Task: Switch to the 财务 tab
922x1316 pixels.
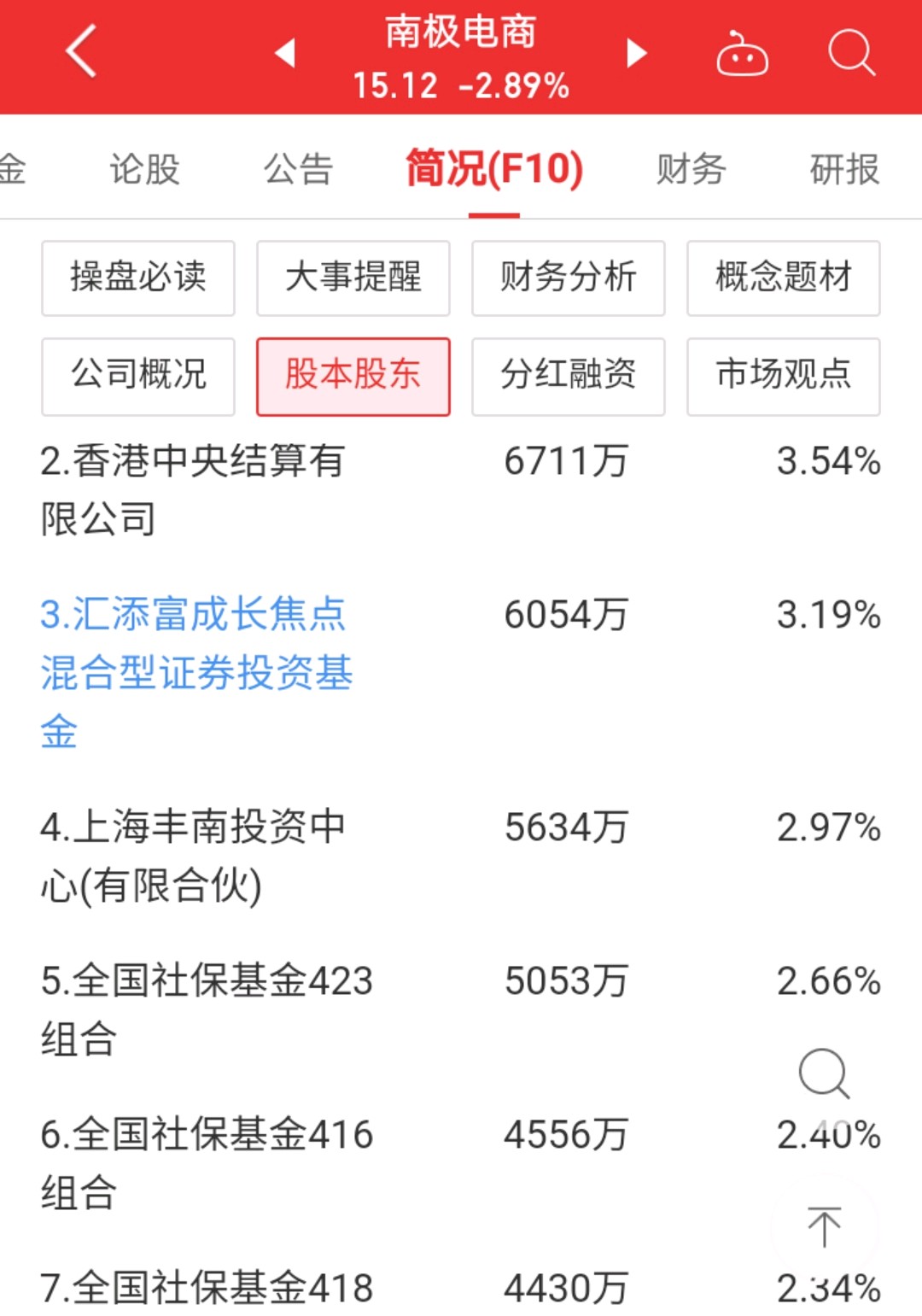Action: tap(690, 170)
